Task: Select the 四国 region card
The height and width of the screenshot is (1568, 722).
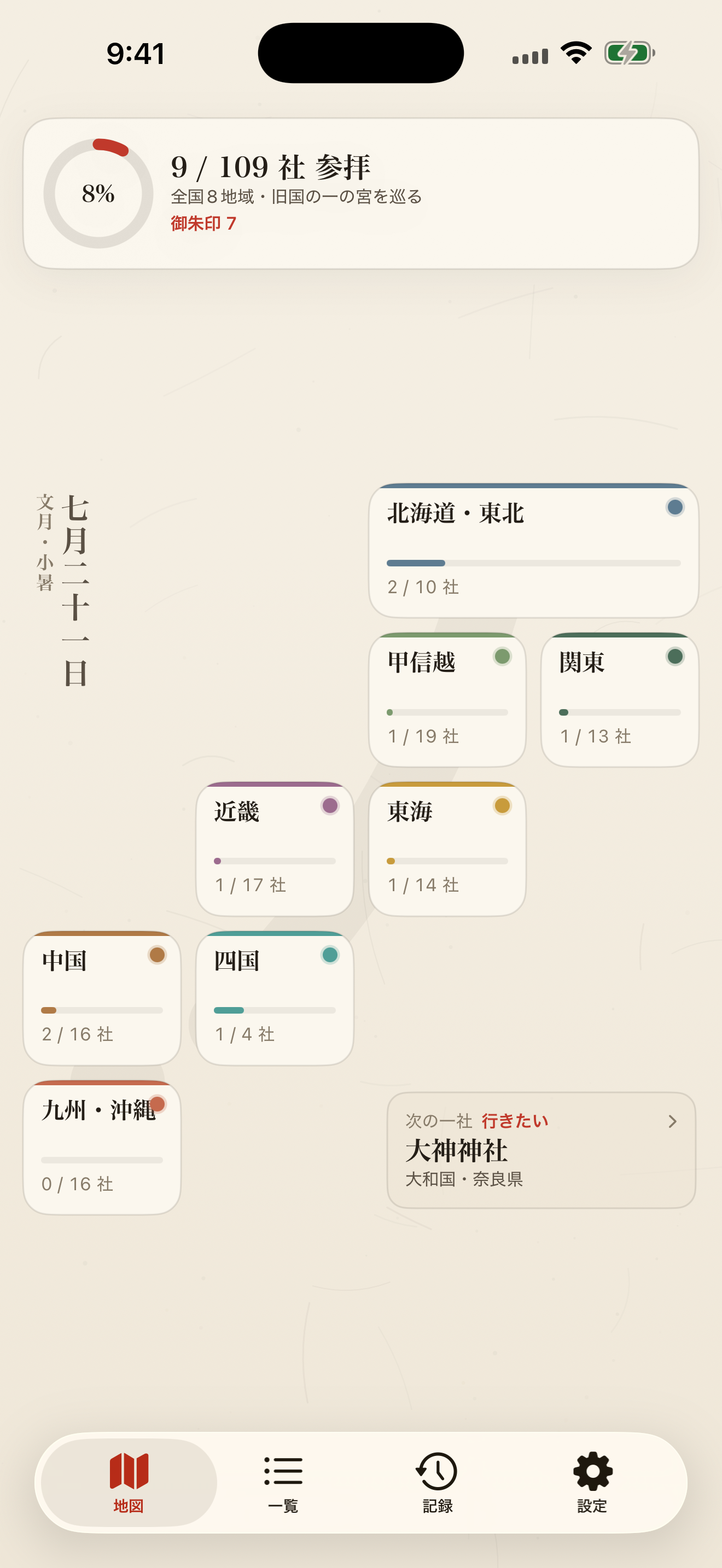Action: [x=275, y=998]
